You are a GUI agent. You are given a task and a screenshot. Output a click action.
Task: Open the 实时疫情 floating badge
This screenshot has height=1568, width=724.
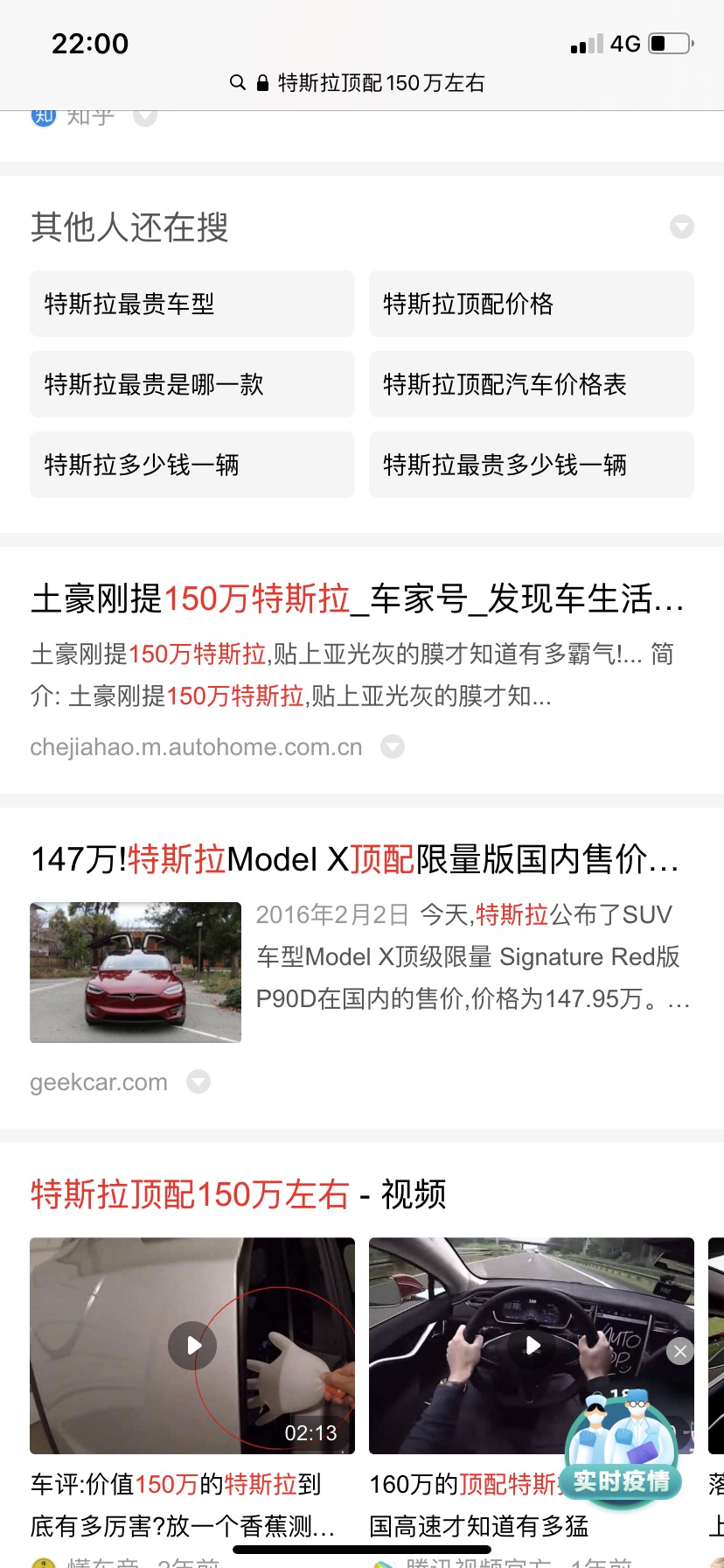coord(622,1445)
